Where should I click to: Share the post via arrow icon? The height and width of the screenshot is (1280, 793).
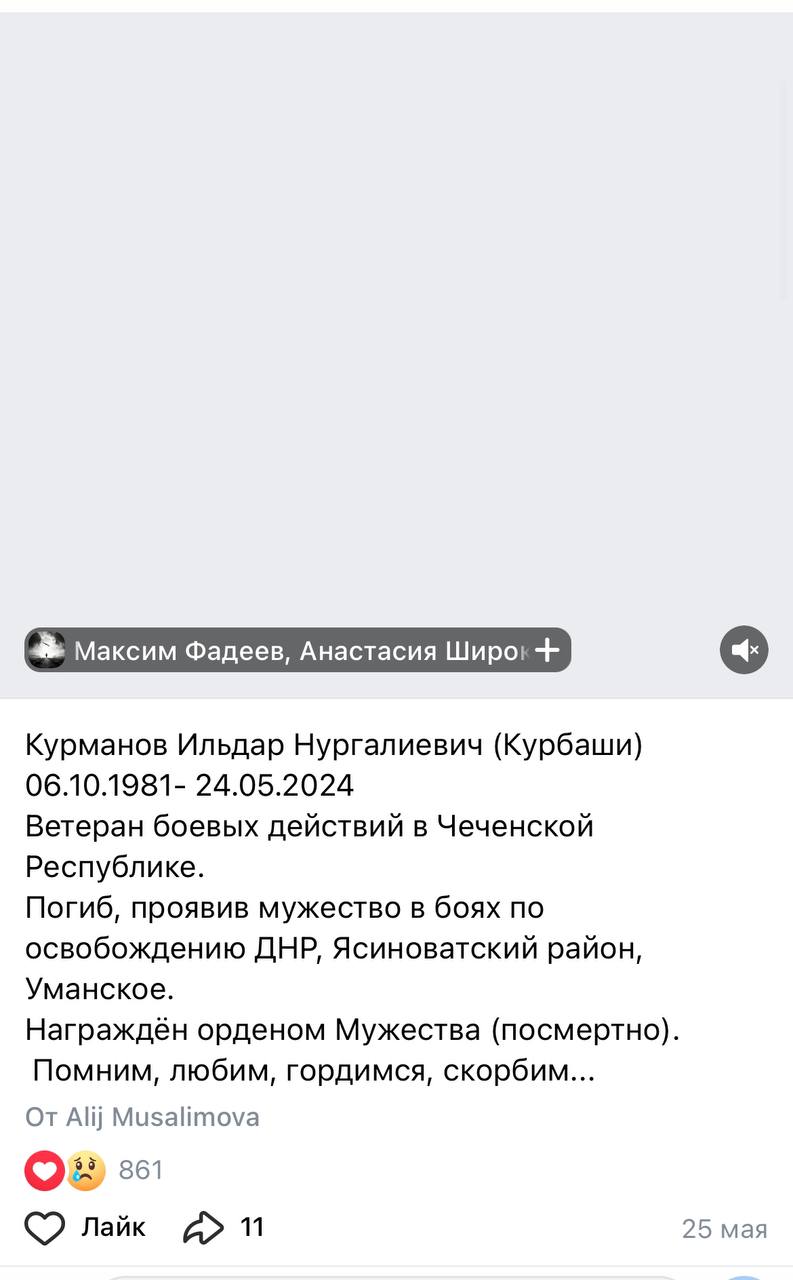203,1228
